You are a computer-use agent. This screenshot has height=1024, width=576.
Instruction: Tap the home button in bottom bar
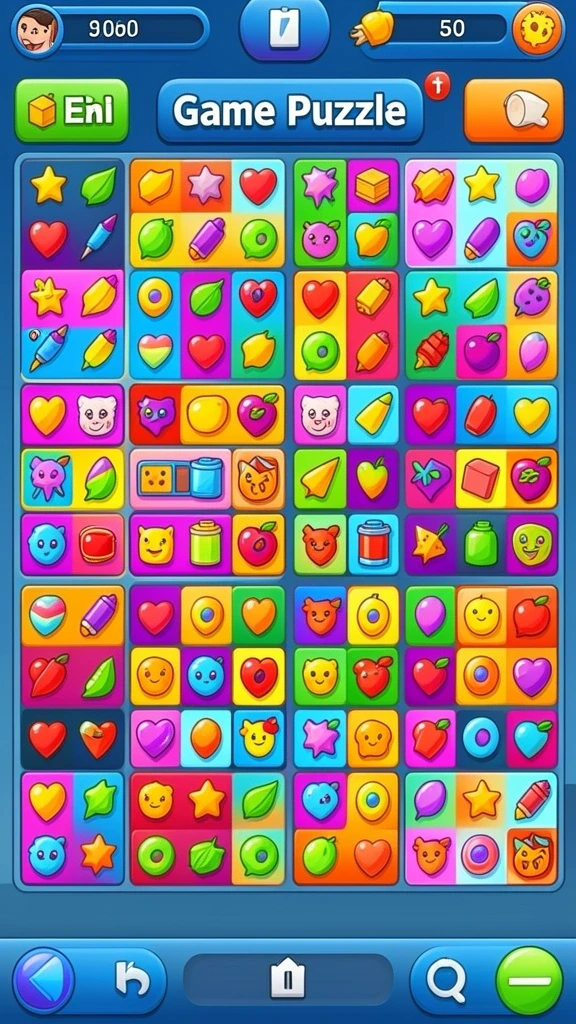coord(288,980)
